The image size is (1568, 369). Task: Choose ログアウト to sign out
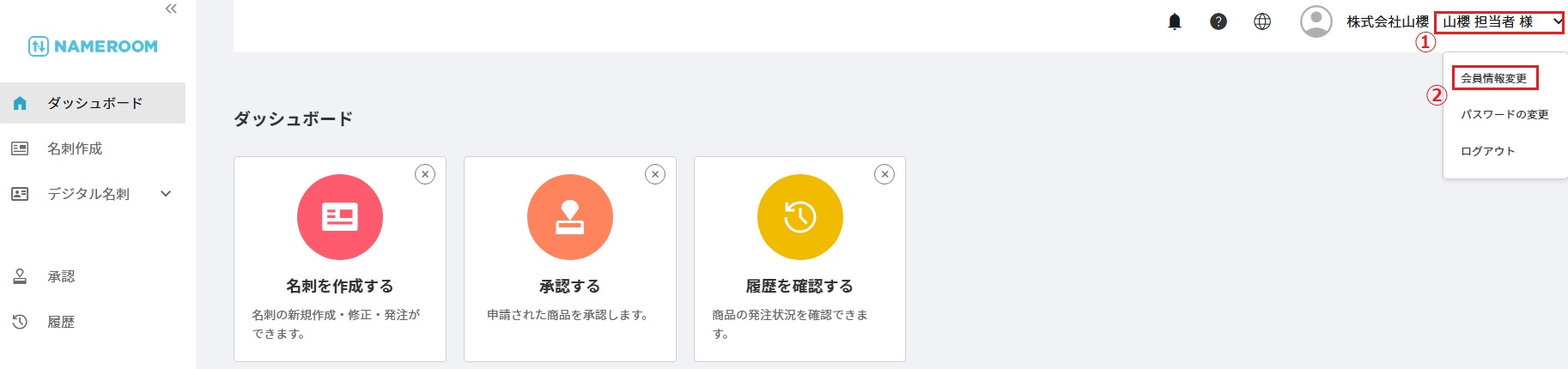coord(1487,151)
